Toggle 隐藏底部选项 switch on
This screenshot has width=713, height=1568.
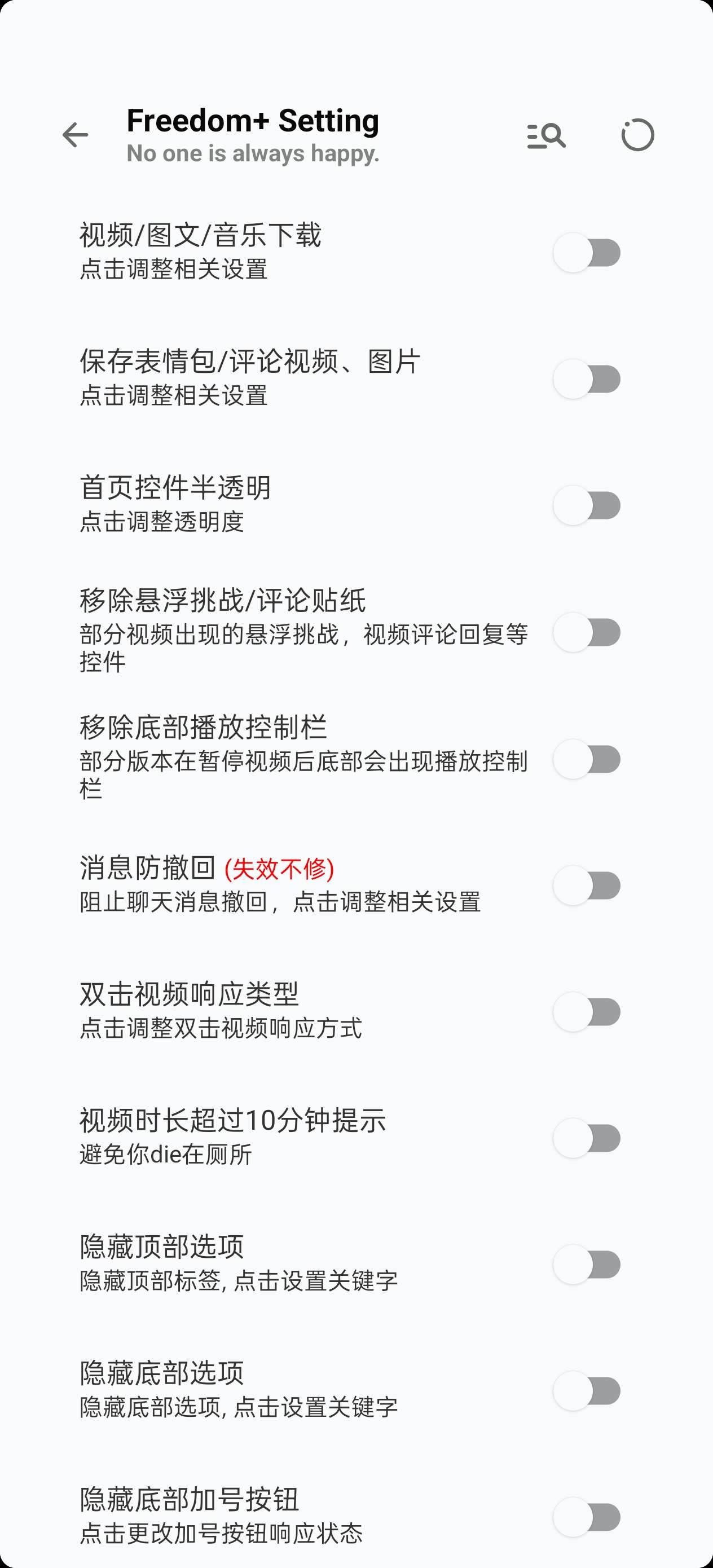point(586,1390)
